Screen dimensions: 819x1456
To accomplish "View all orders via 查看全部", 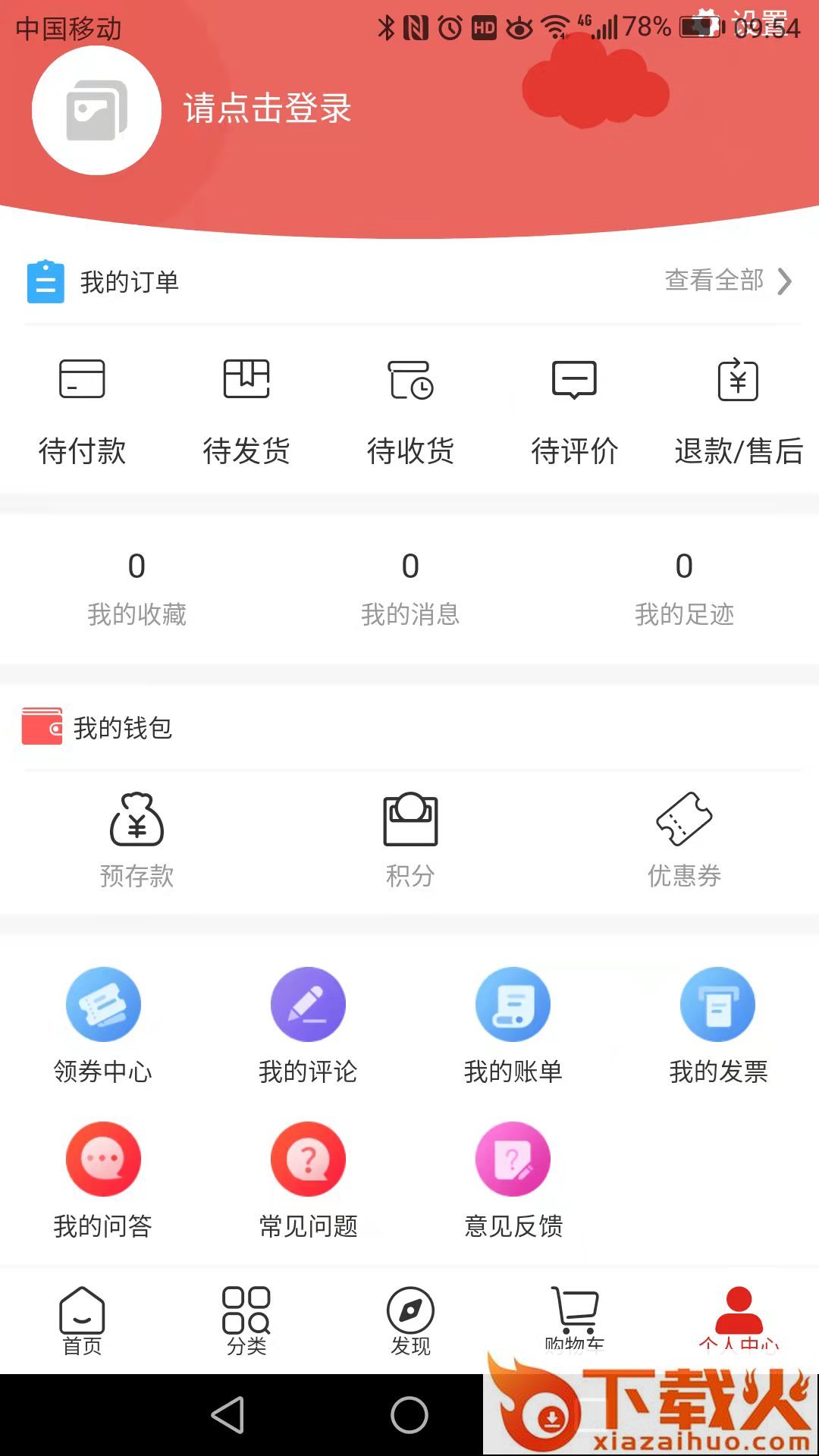I will tap(728, 281).
